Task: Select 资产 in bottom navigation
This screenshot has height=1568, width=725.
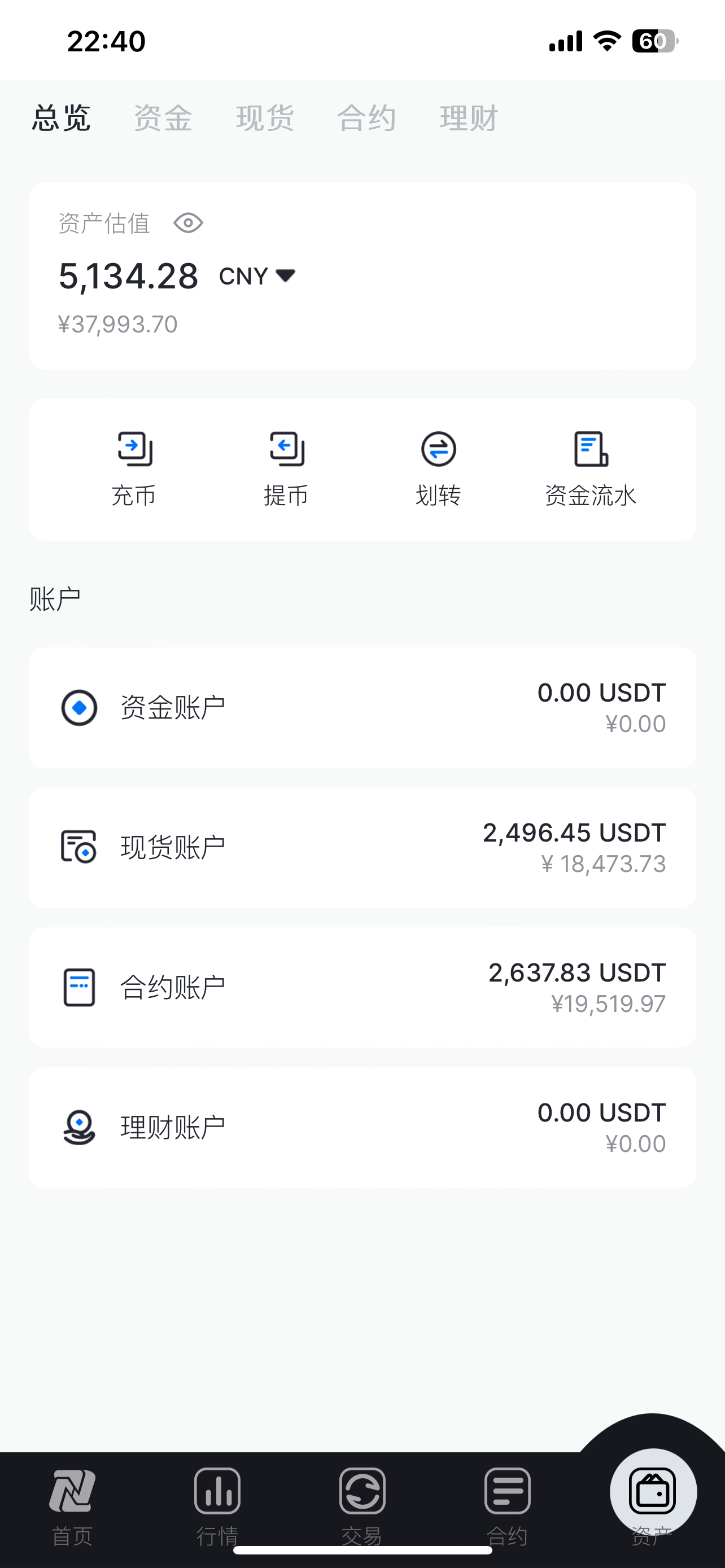Action: pyautogui.click(x=653, y=1499)
